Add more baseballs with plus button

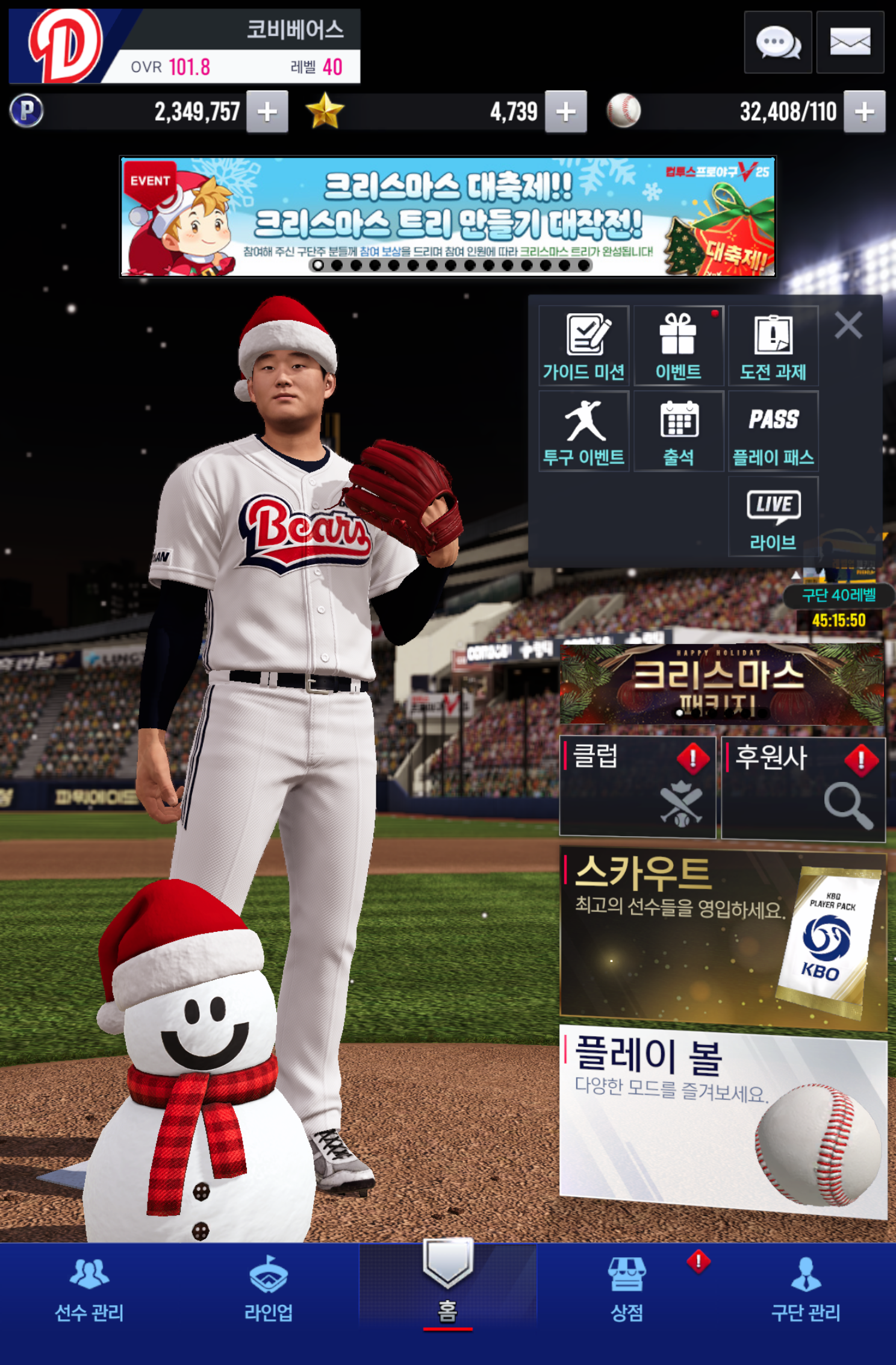864,111
